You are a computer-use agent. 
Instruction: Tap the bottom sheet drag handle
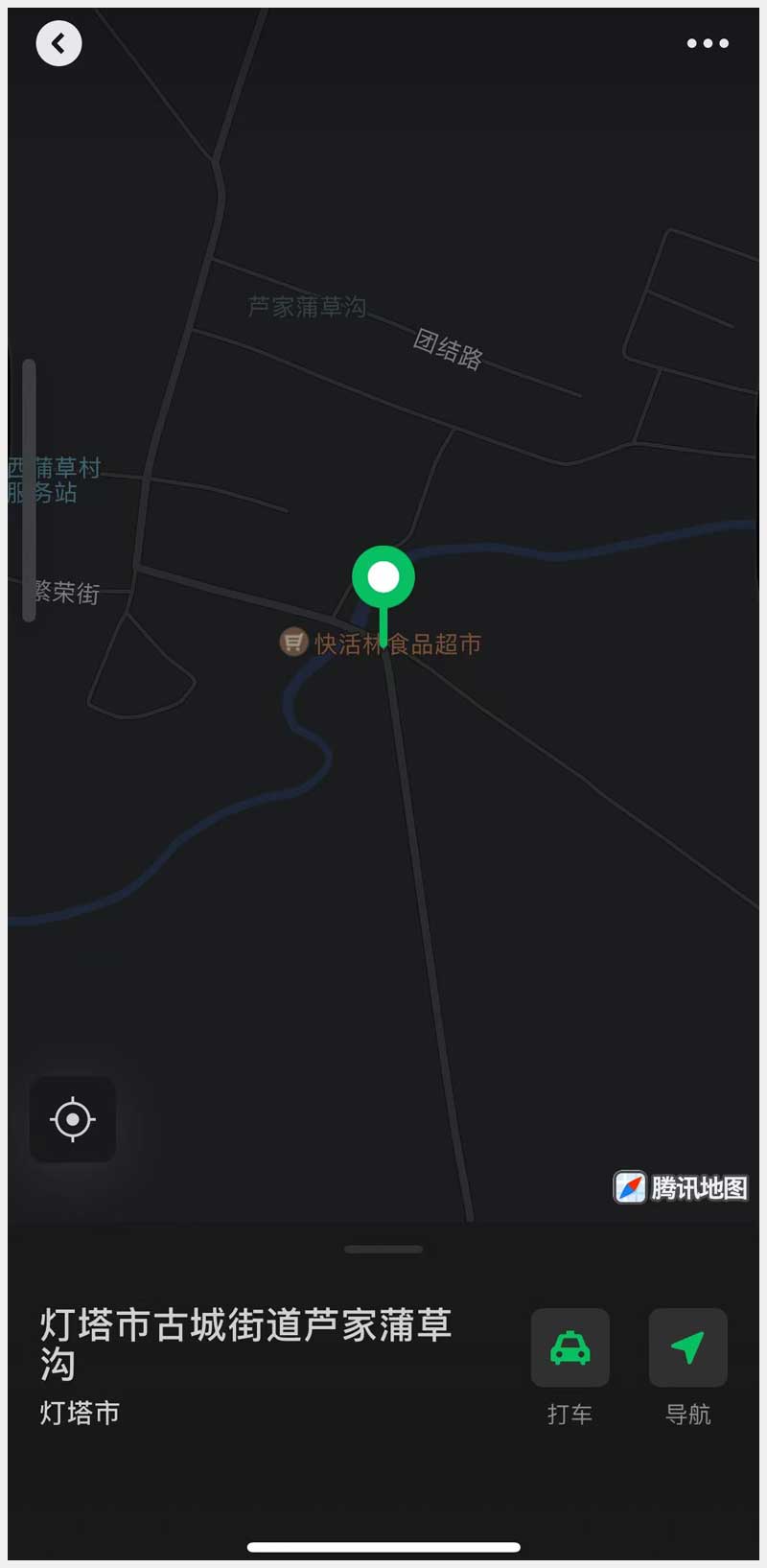click(383, 1250)
